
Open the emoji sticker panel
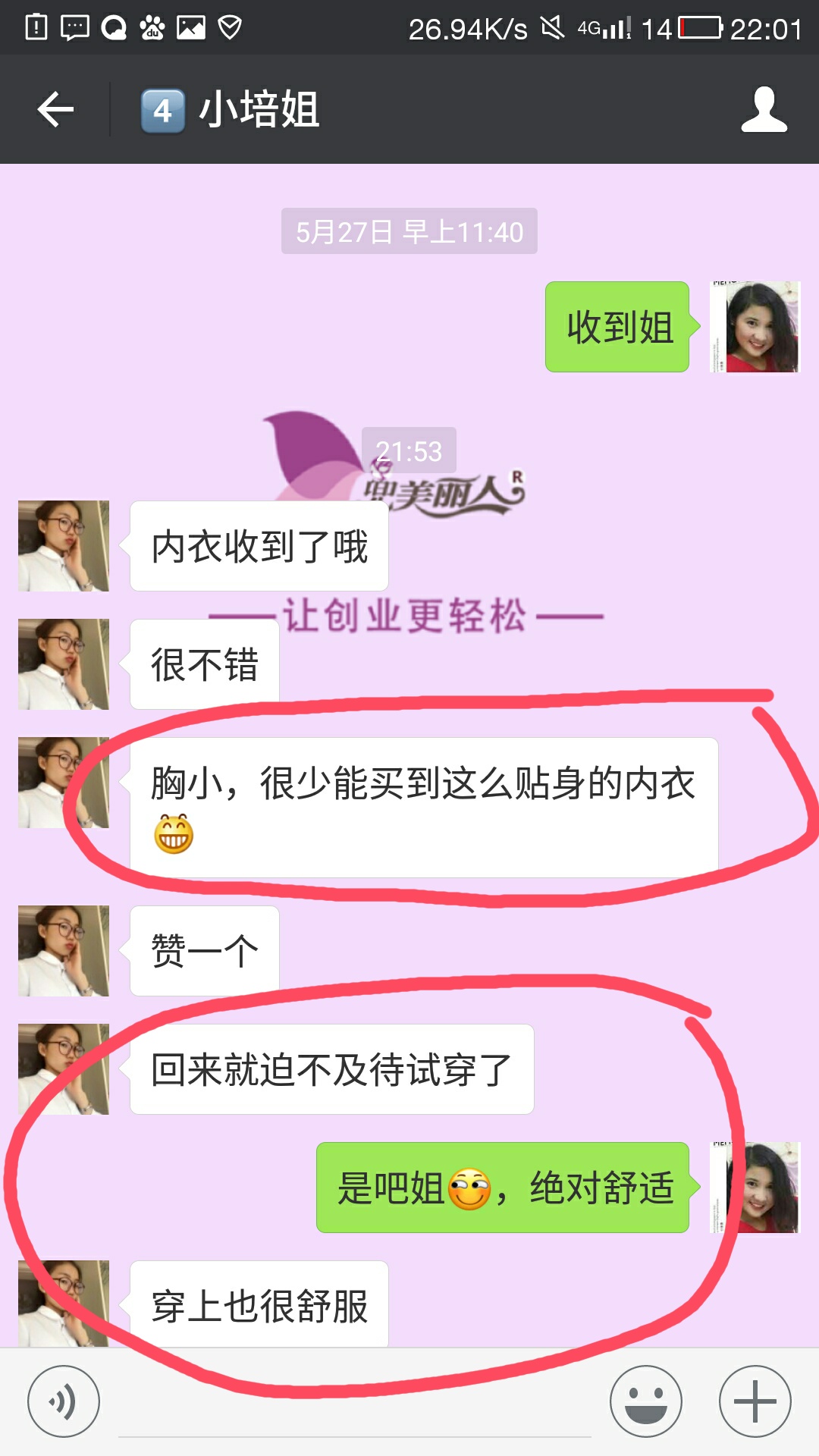(x=646, y=1401)
